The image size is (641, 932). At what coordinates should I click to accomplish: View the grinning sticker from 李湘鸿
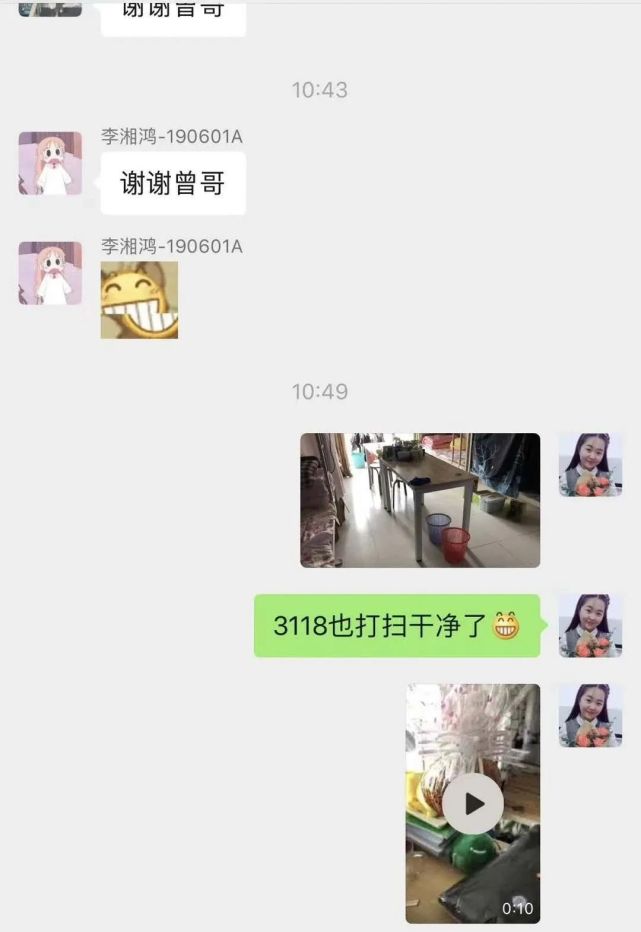pos(139,300)
